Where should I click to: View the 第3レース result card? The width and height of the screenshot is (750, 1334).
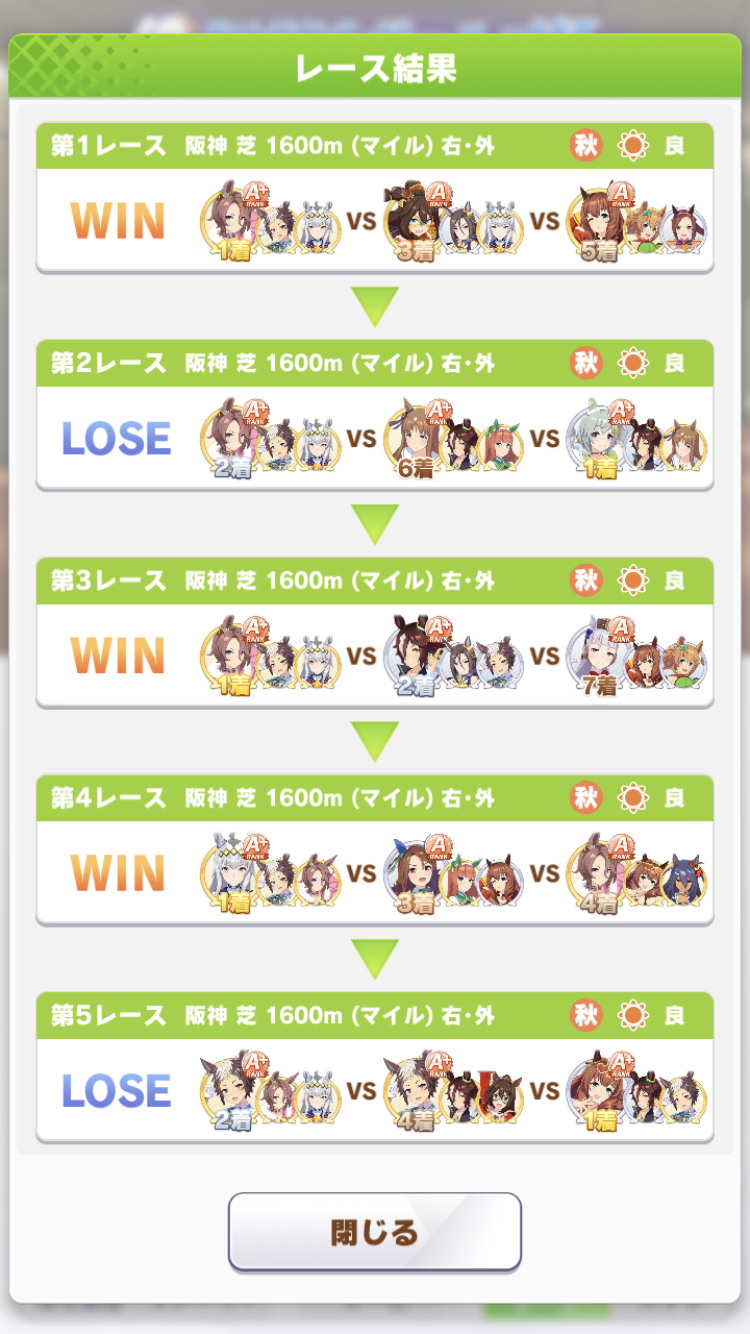[375, 632]
